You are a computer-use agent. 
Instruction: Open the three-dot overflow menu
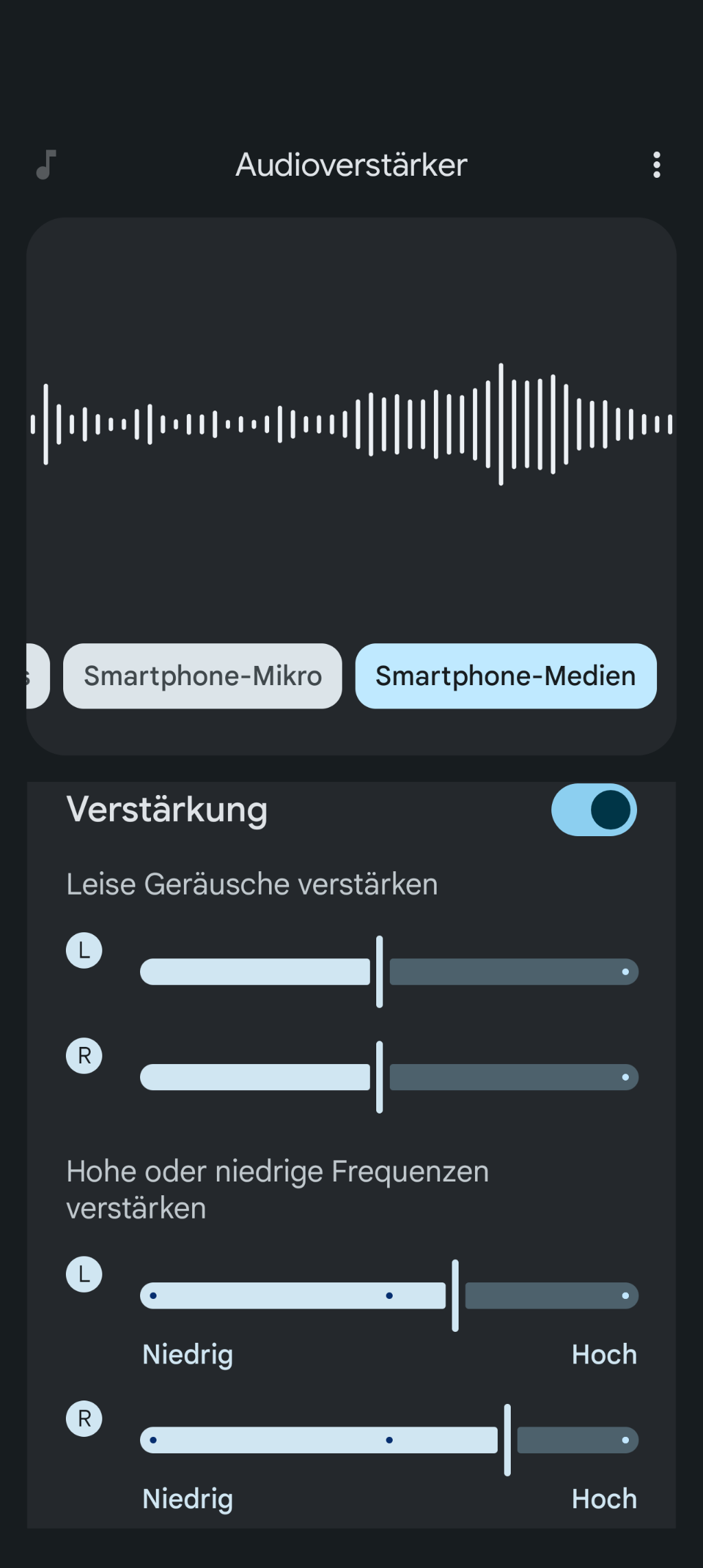pyautogui.click(x=657, y=165)
